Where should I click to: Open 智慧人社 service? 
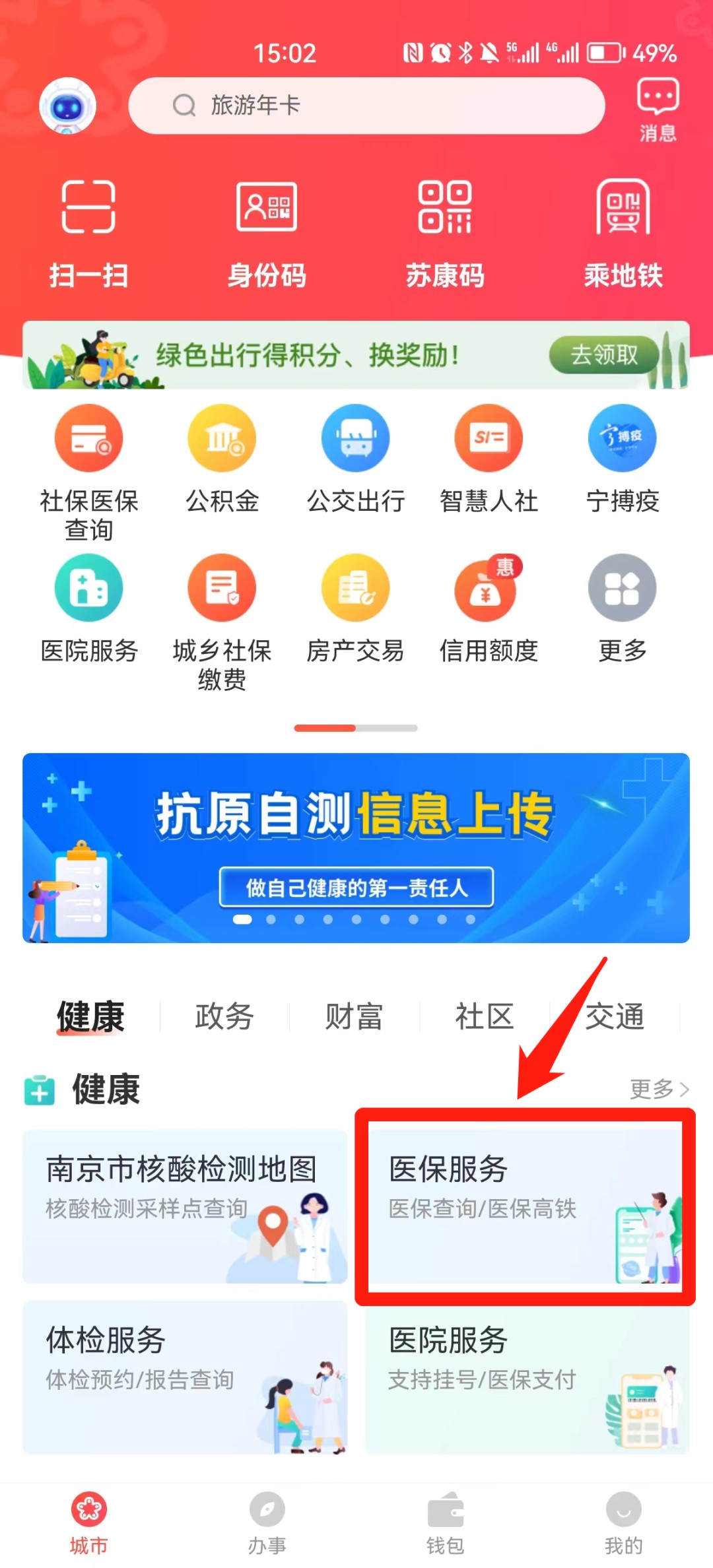(489, 459)
